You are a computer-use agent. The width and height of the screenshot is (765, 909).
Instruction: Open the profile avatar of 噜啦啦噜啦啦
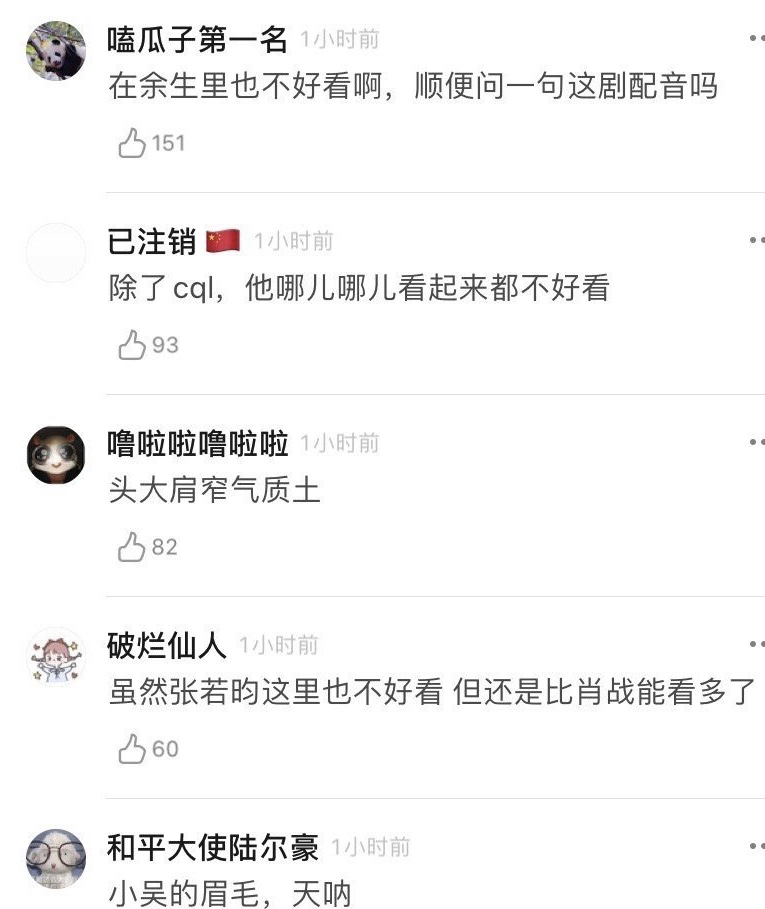click(x=55, y=455)
